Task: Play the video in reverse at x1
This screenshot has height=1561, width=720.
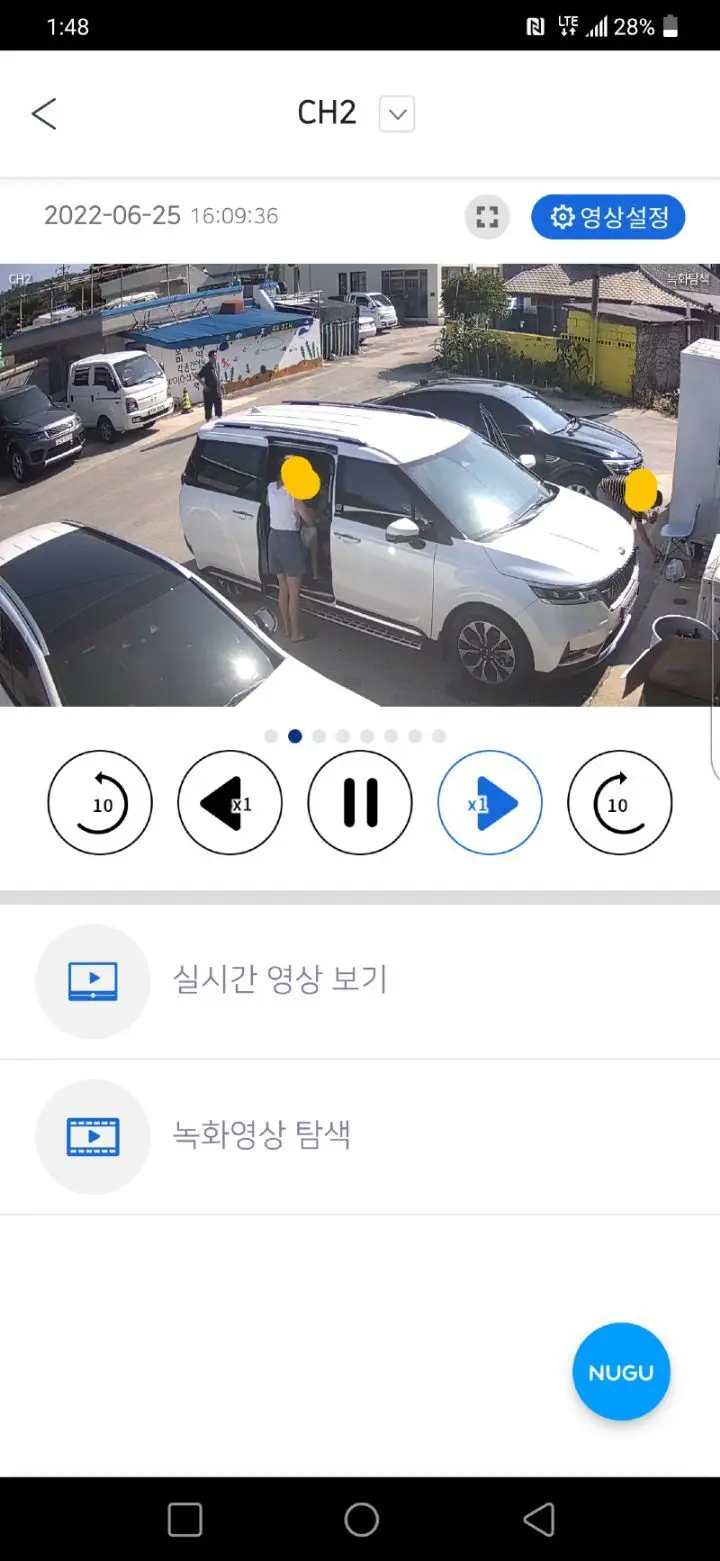Action: click(230, 803)
